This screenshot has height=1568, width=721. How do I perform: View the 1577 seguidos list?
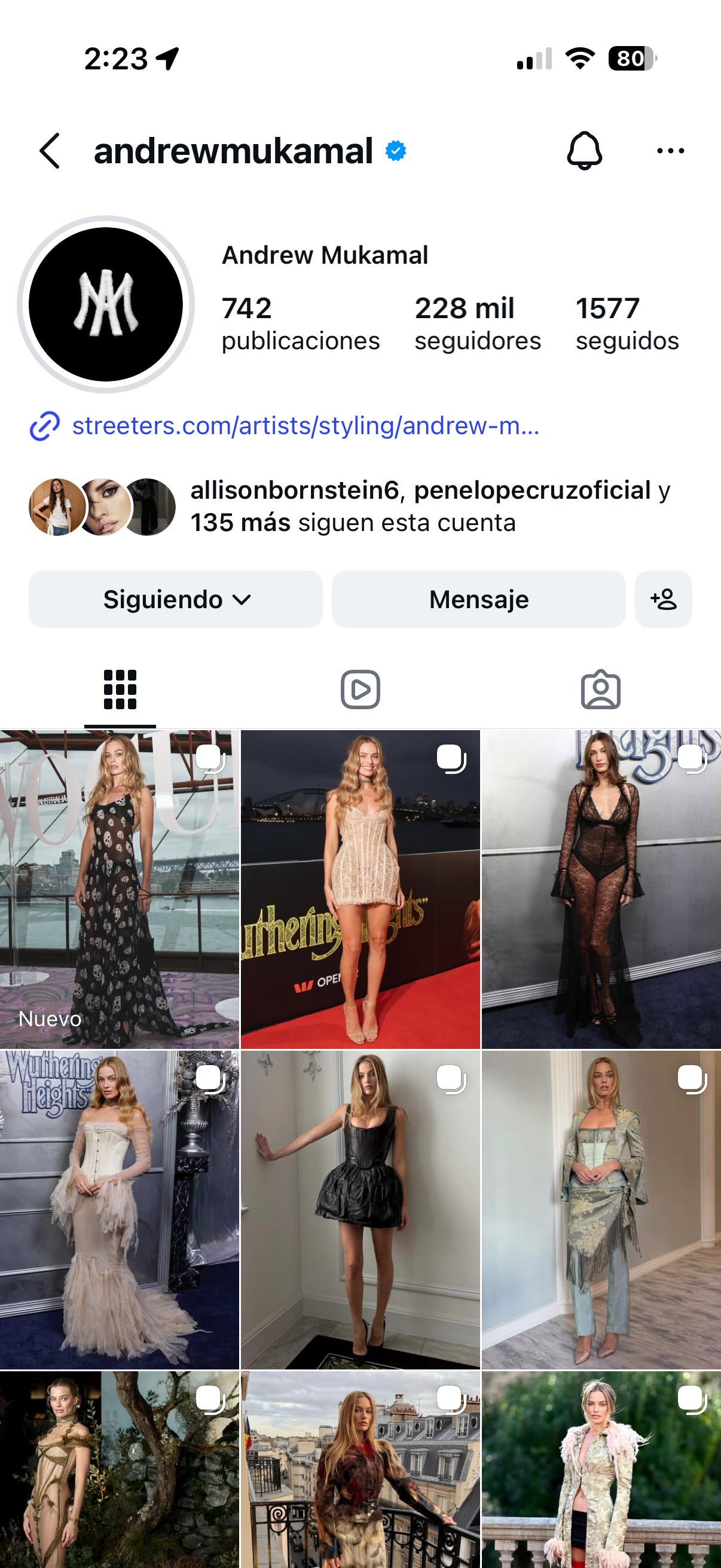pos(627,324)
